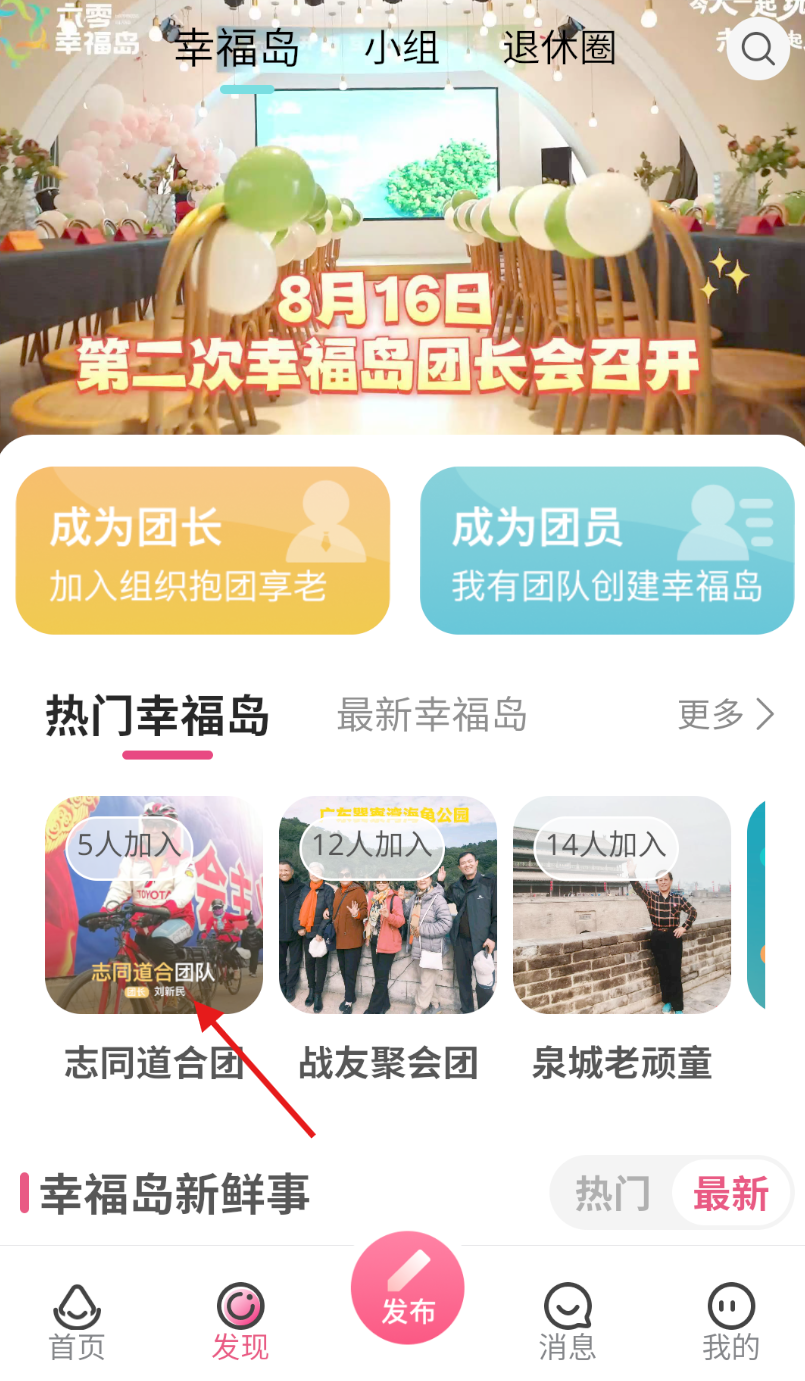Switch to the 我的 tab

(x=731, y=1322)
